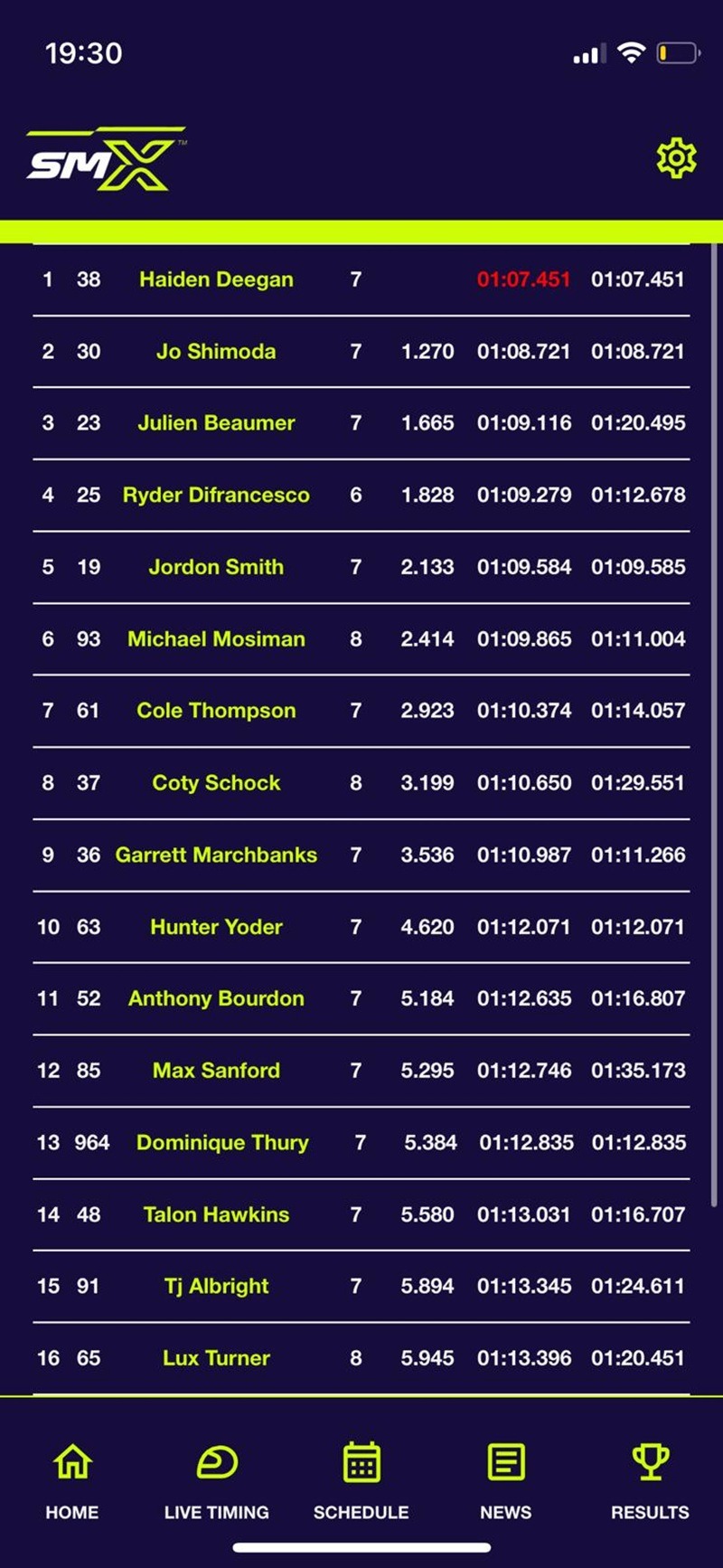Open the Results tab
The width and height of the screenshot is (723, 1568).
click(x=650, y=1481)
